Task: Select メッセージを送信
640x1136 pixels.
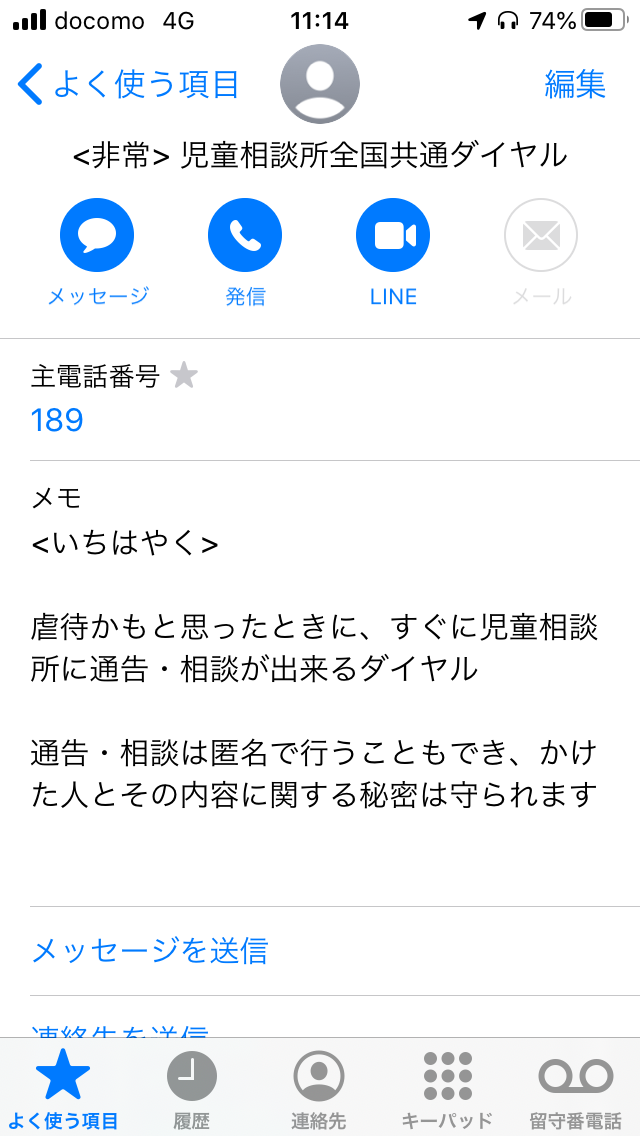Action: pyautogui.click(x=149, y=951)
